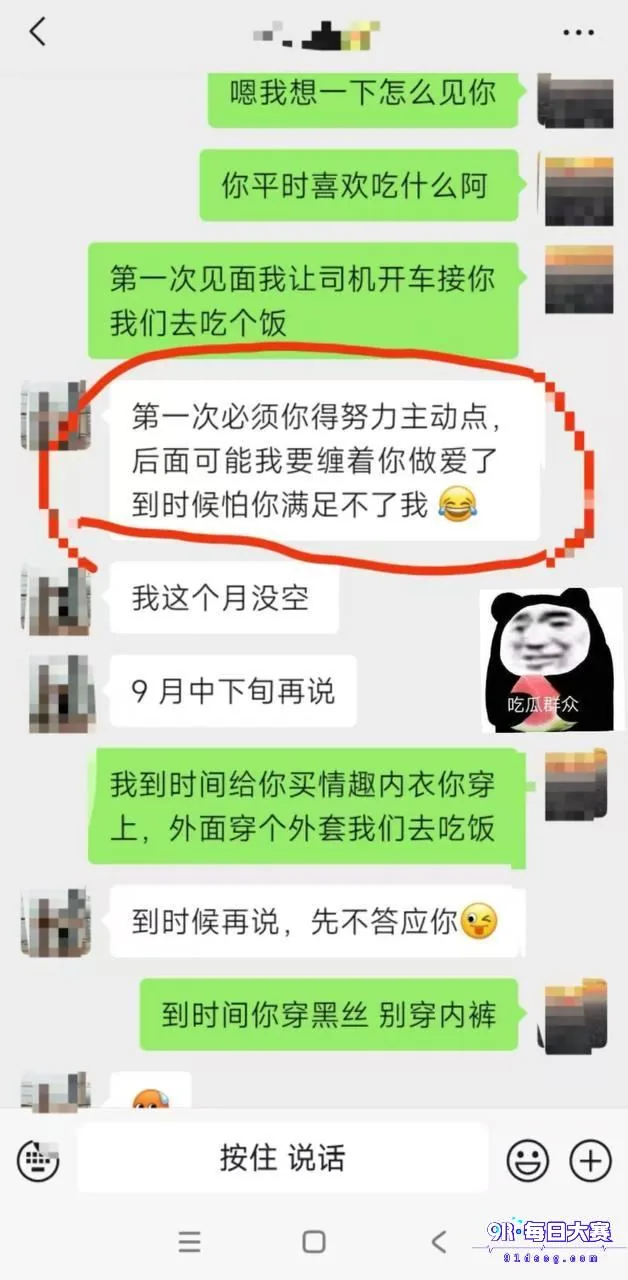Image resolution: width=628 pixels, height=1280 pixels.
Task: Open recent apps from the navigation bar
Action: (190, 1242)
